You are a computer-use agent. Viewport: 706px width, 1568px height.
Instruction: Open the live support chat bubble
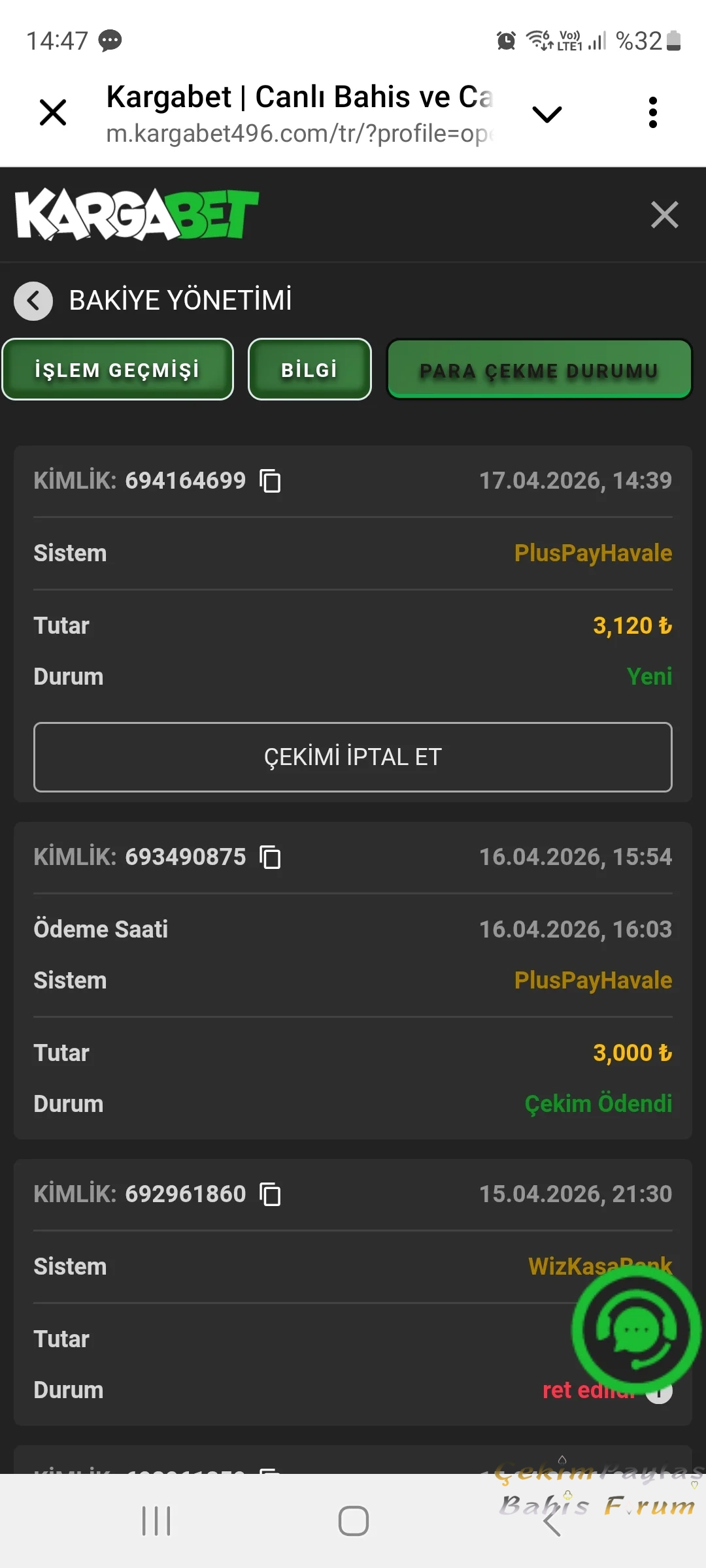(x=636, y=1331)
